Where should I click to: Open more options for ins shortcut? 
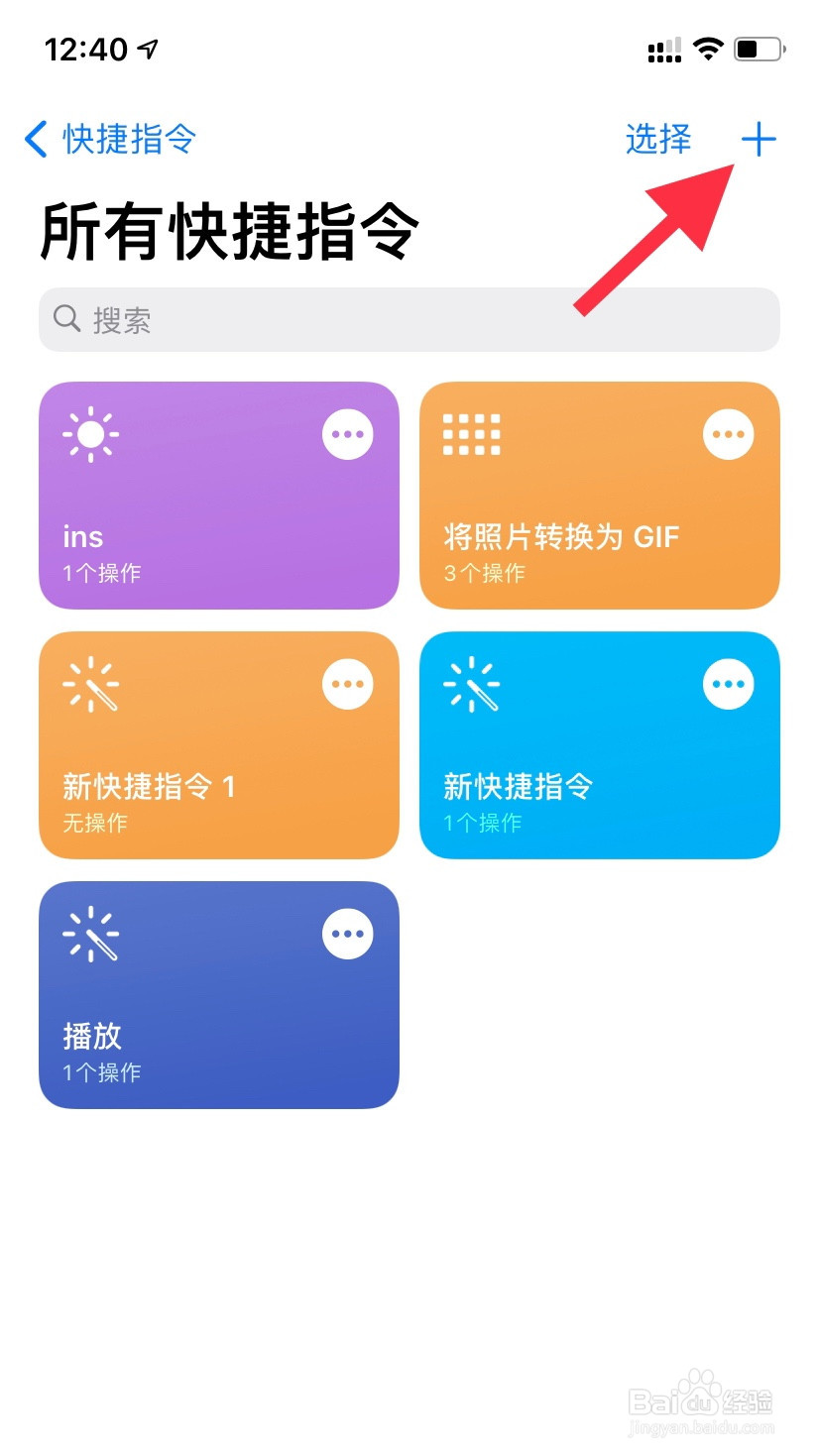point(348,434)
